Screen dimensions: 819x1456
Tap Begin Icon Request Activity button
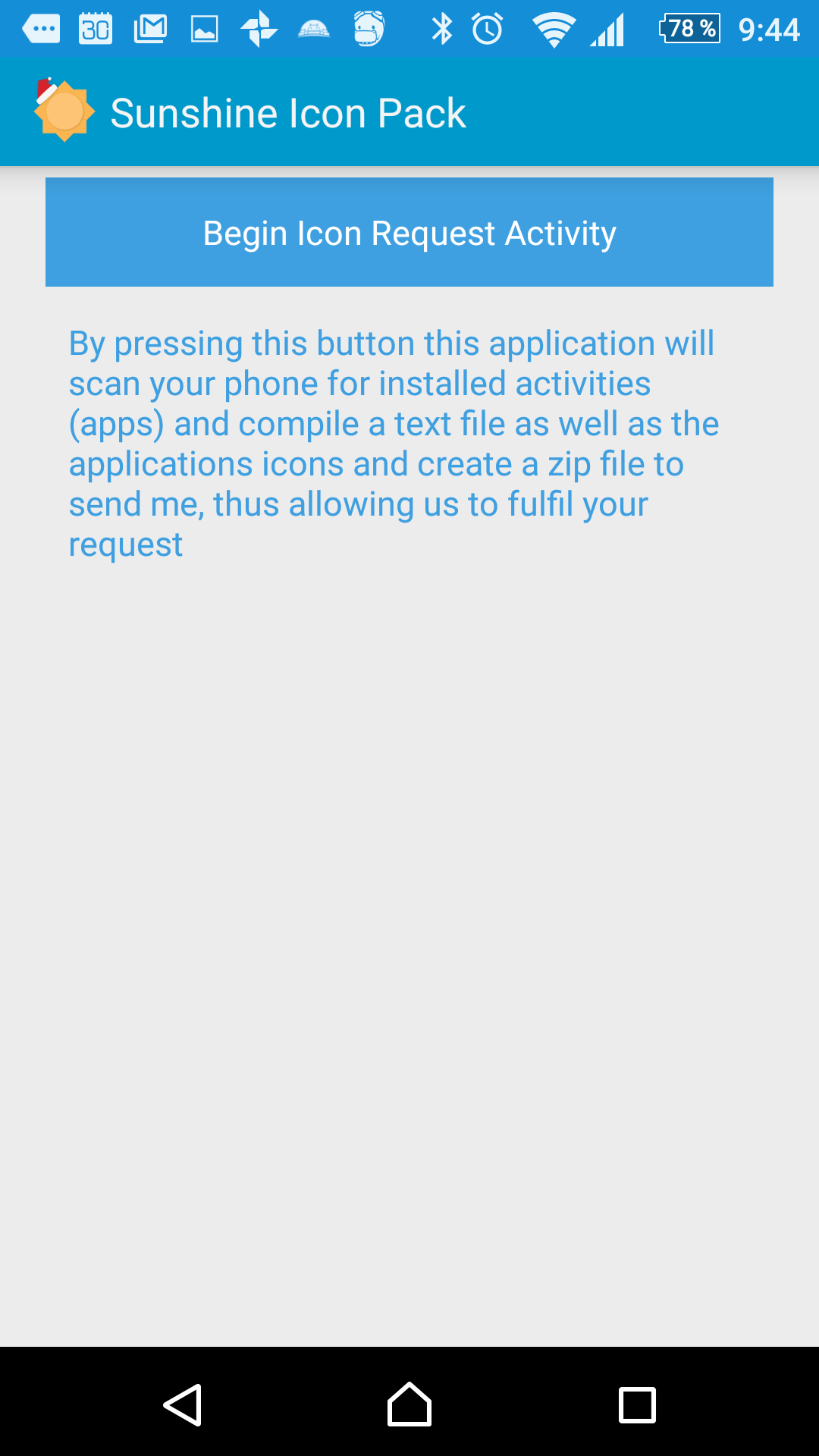click(409, 232)
